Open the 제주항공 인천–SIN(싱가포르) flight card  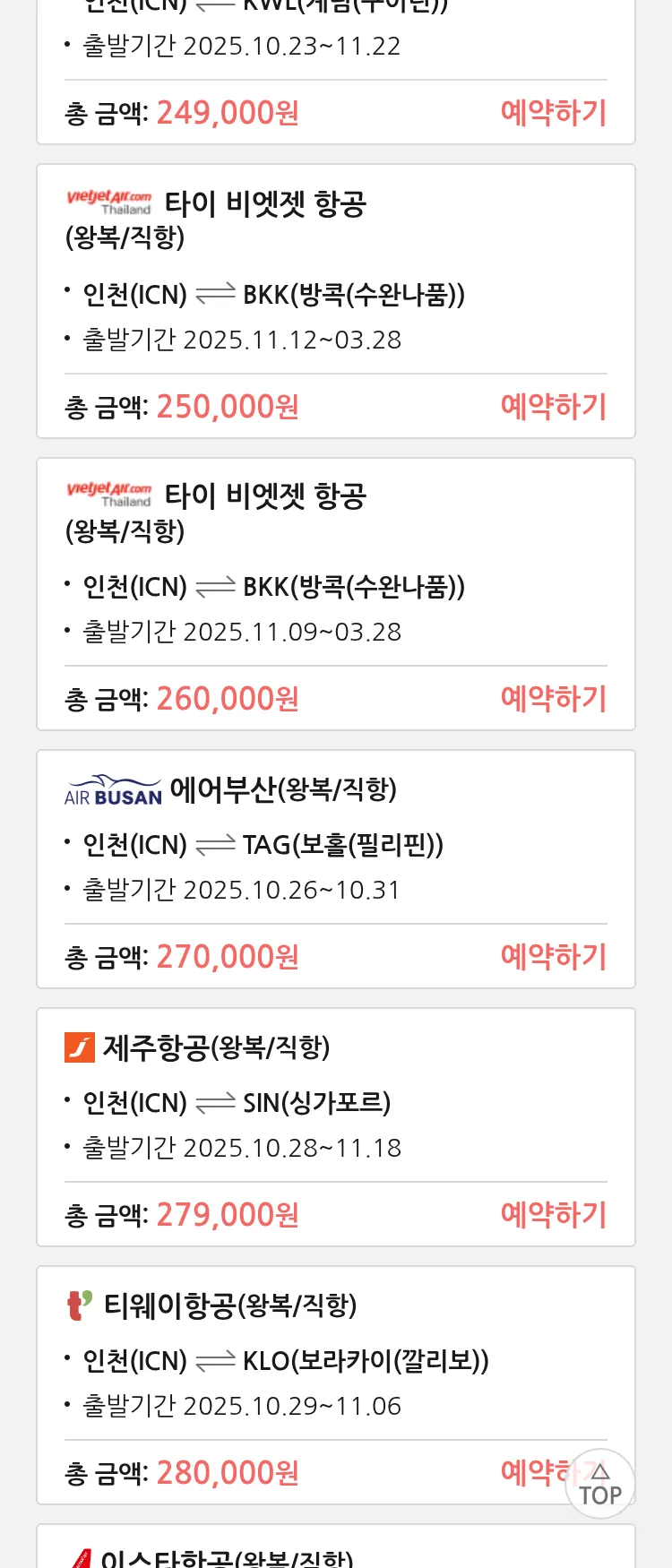coord(335,1101)
